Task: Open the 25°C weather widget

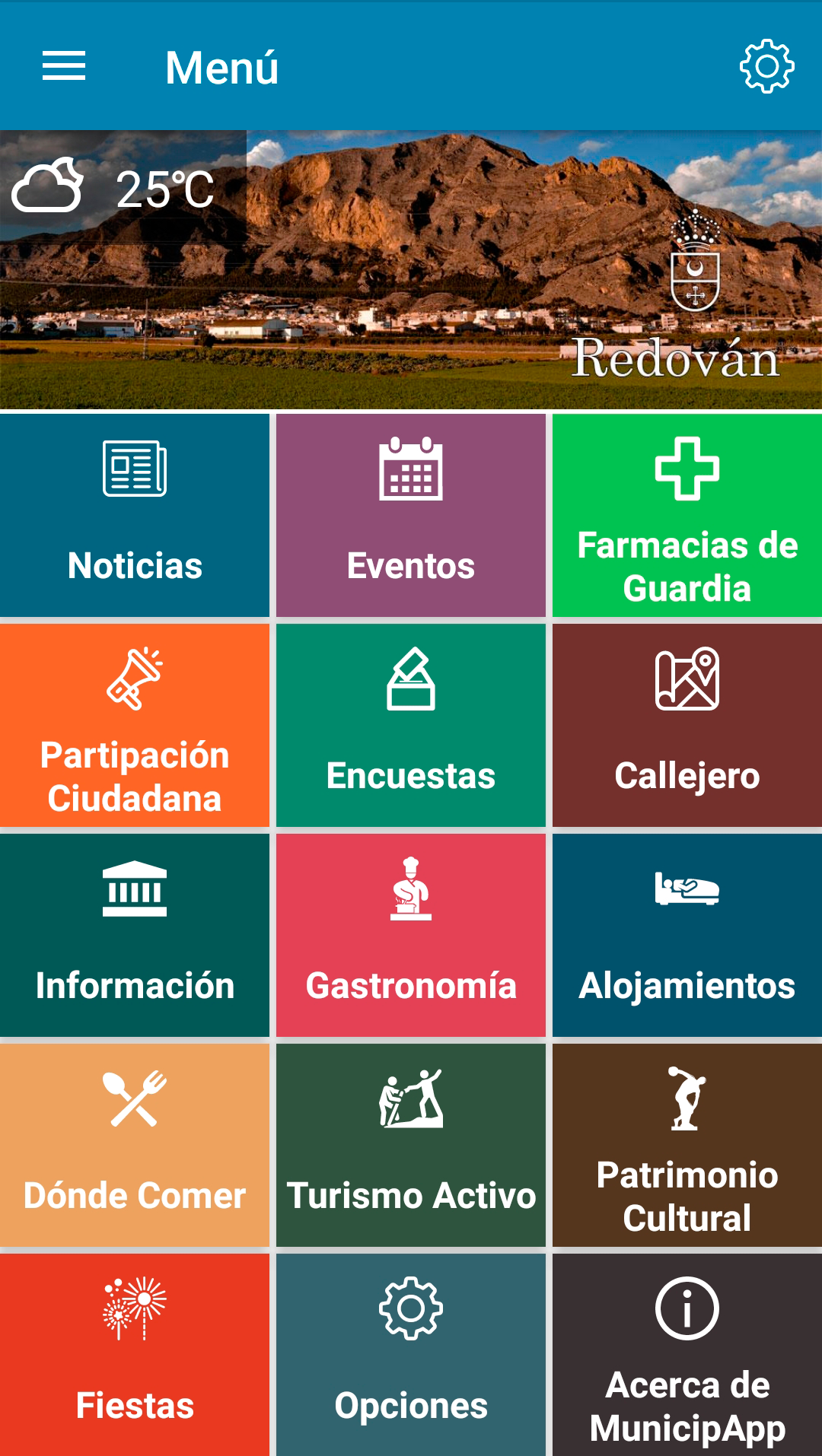Action: point(123,187)
